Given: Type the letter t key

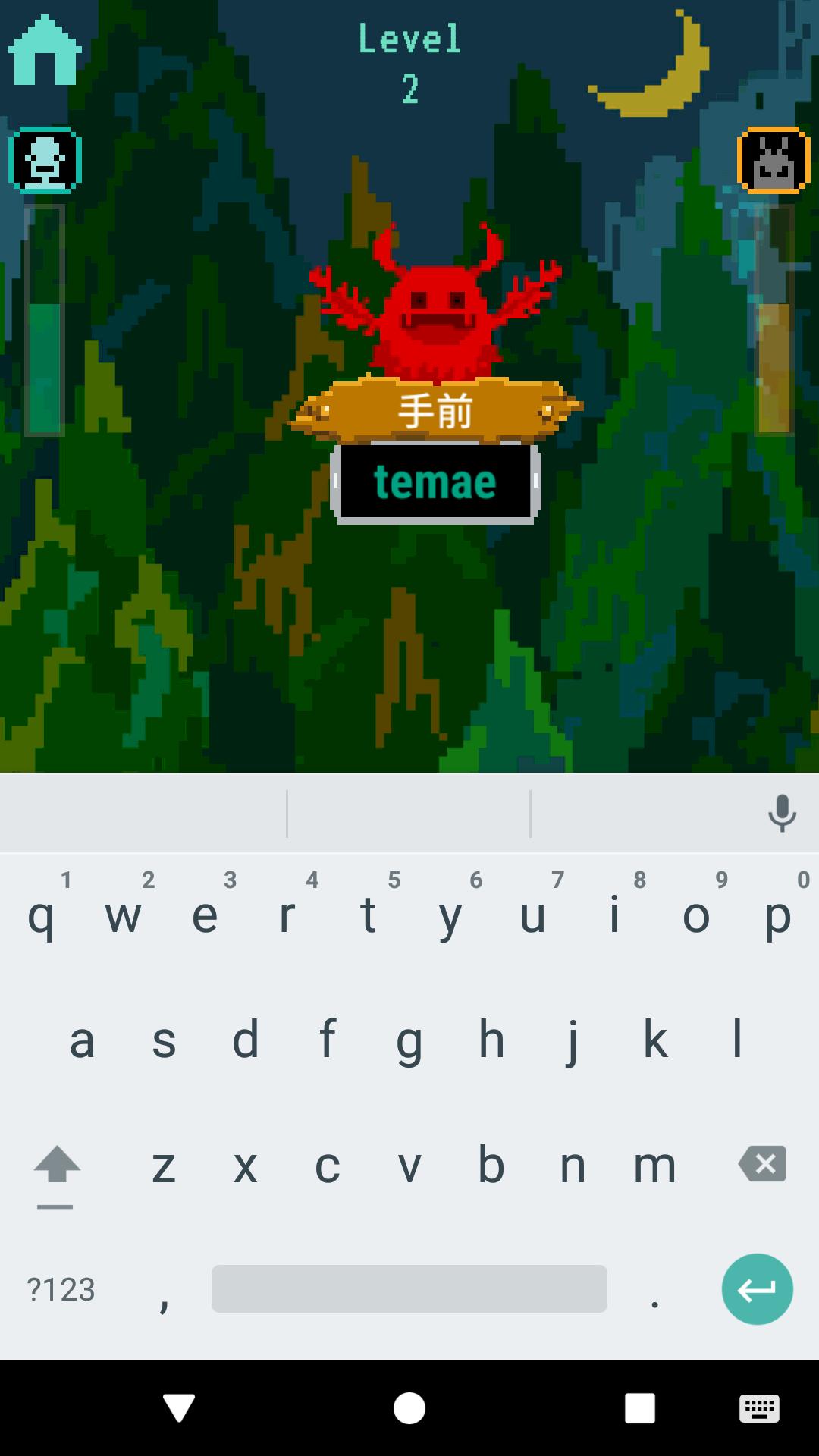Looking at the screenshot, I should (x=369, y=915).
